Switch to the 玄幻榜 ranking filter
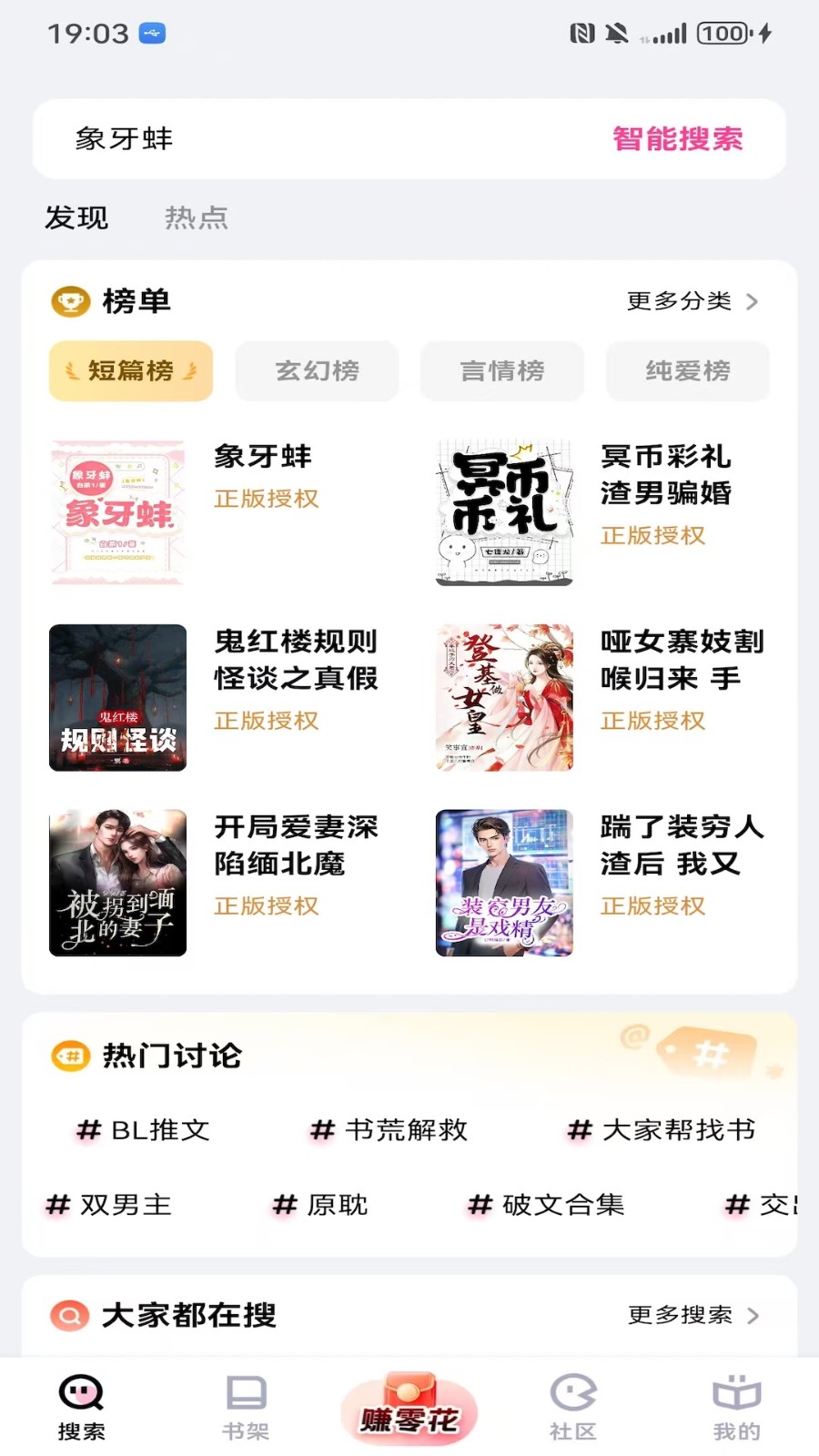Viewport: 819px width, 1456px height. 316,370
